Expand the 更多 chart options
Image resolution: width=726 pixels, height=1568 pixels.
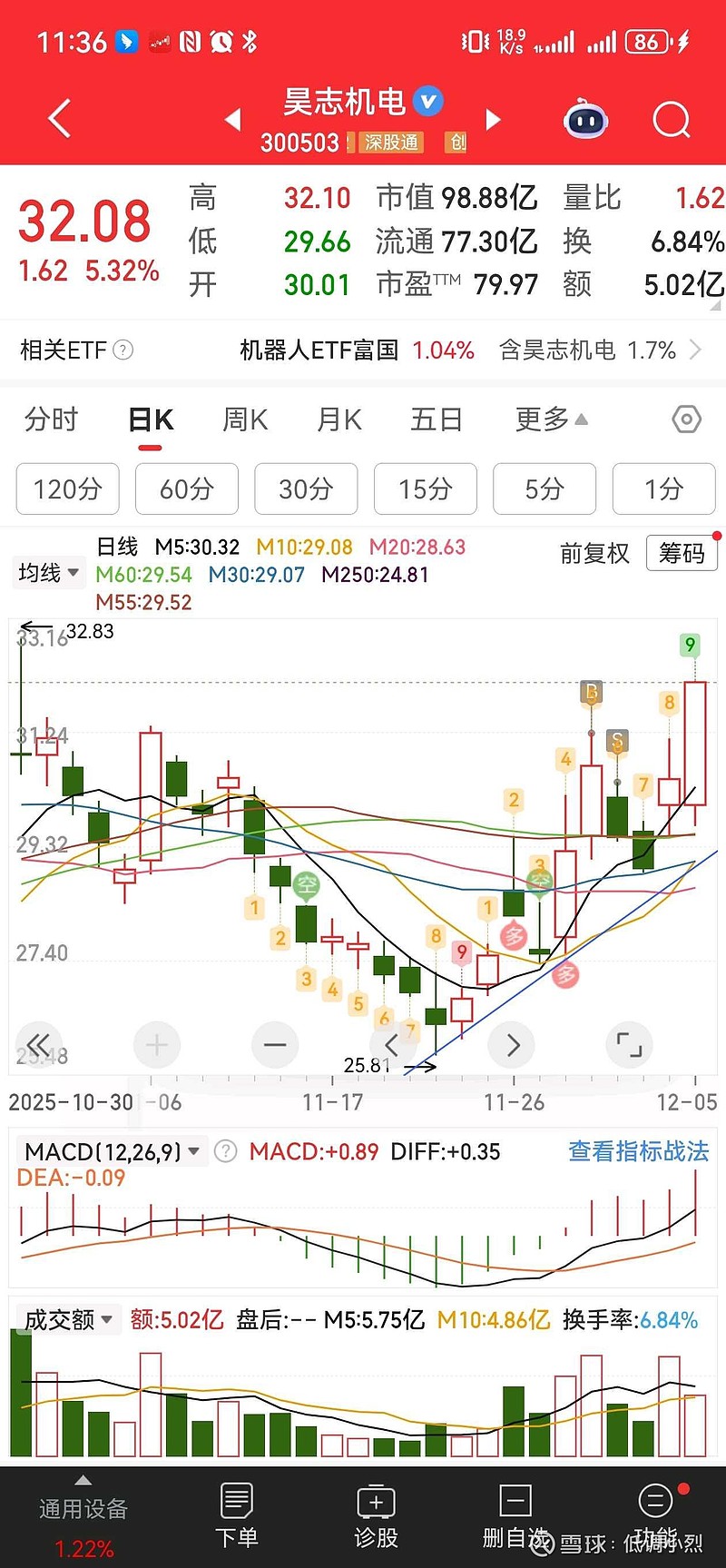pyautogui.click(x=551, y=419)
